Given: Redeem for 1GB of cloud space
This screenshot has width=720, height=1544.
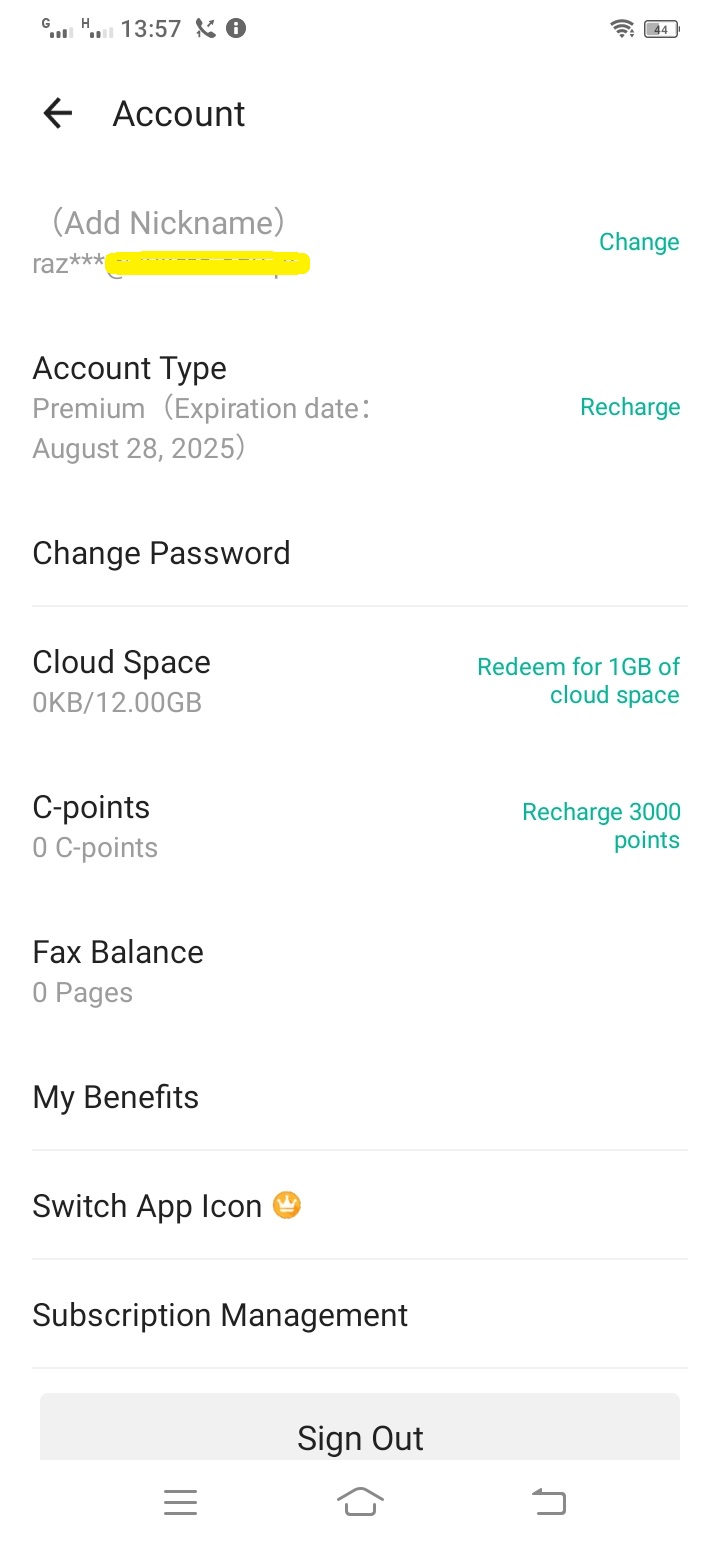Looking at the screenshot, I should pyautogui.click(x=579, y=681).
